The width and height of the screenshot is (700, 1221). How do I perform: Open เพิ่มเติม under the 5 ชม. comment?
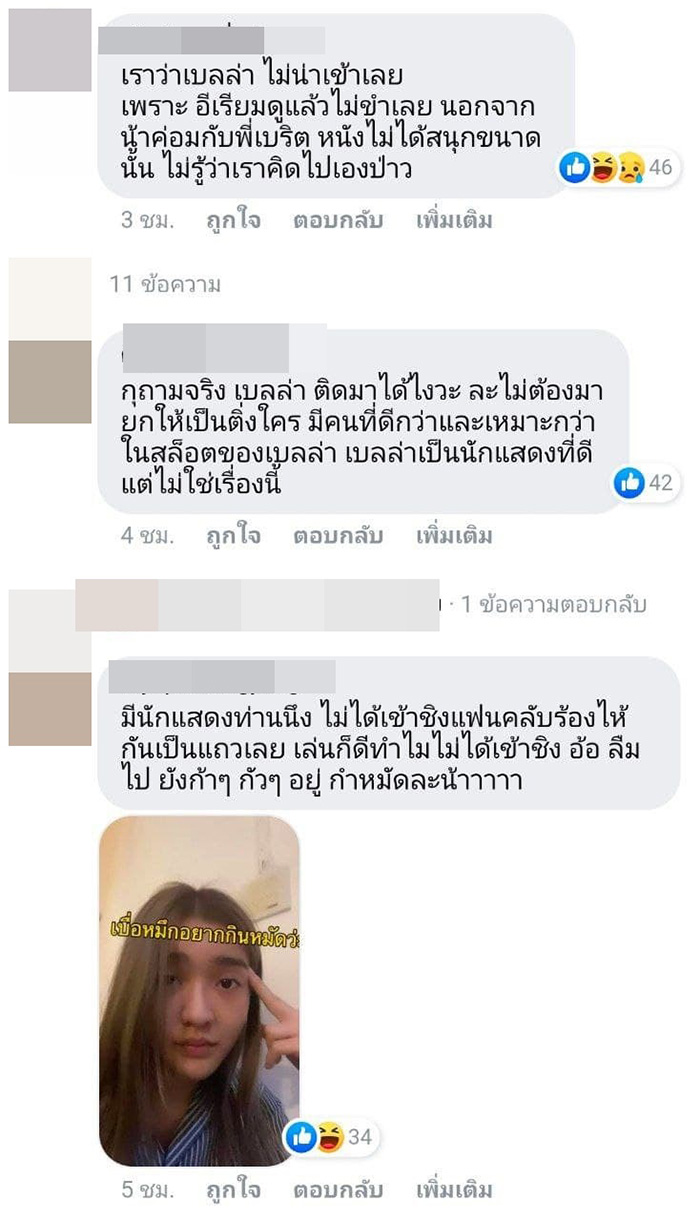454,1190
